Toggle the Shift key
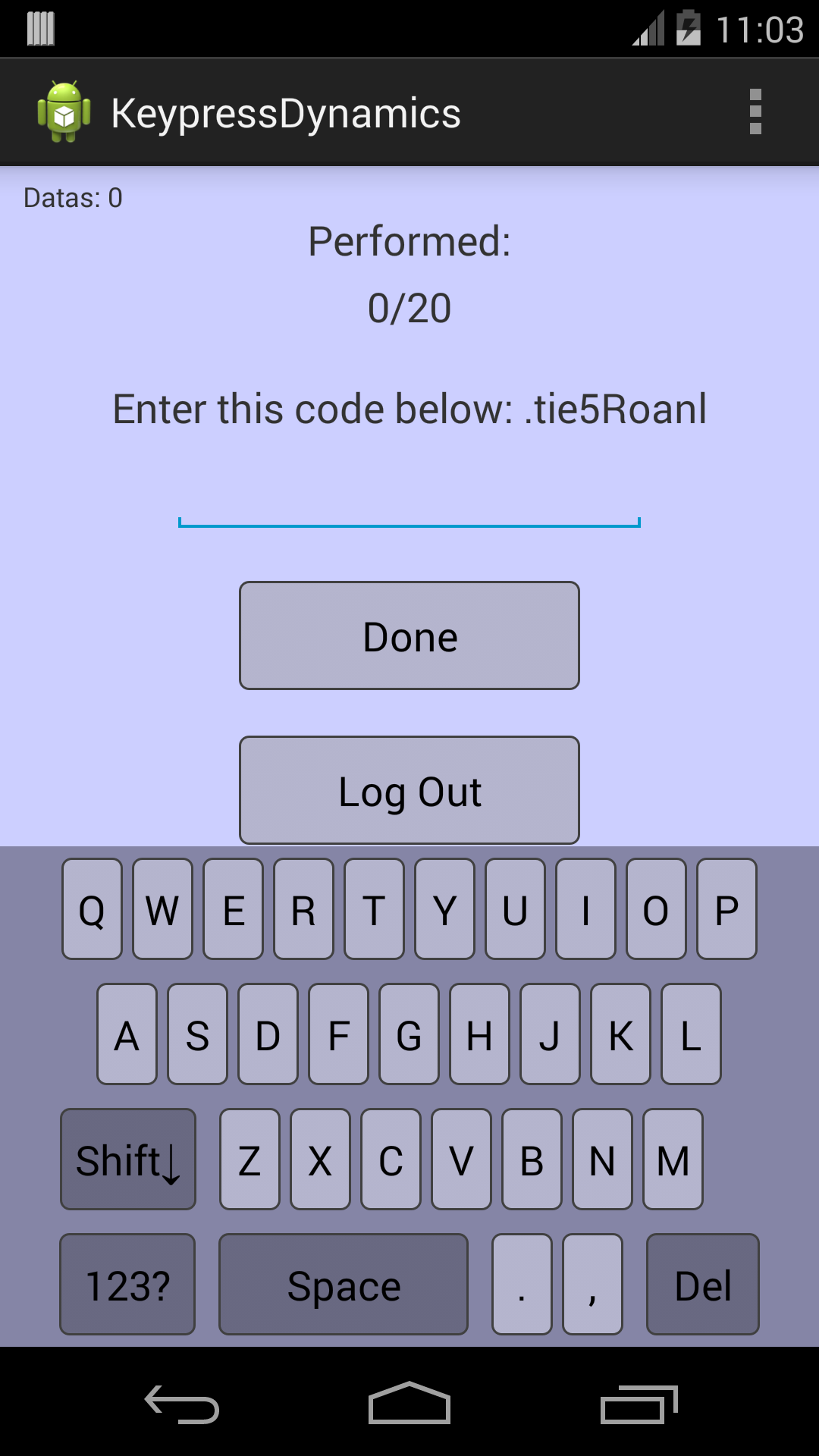 click(x=128, y=1159)
